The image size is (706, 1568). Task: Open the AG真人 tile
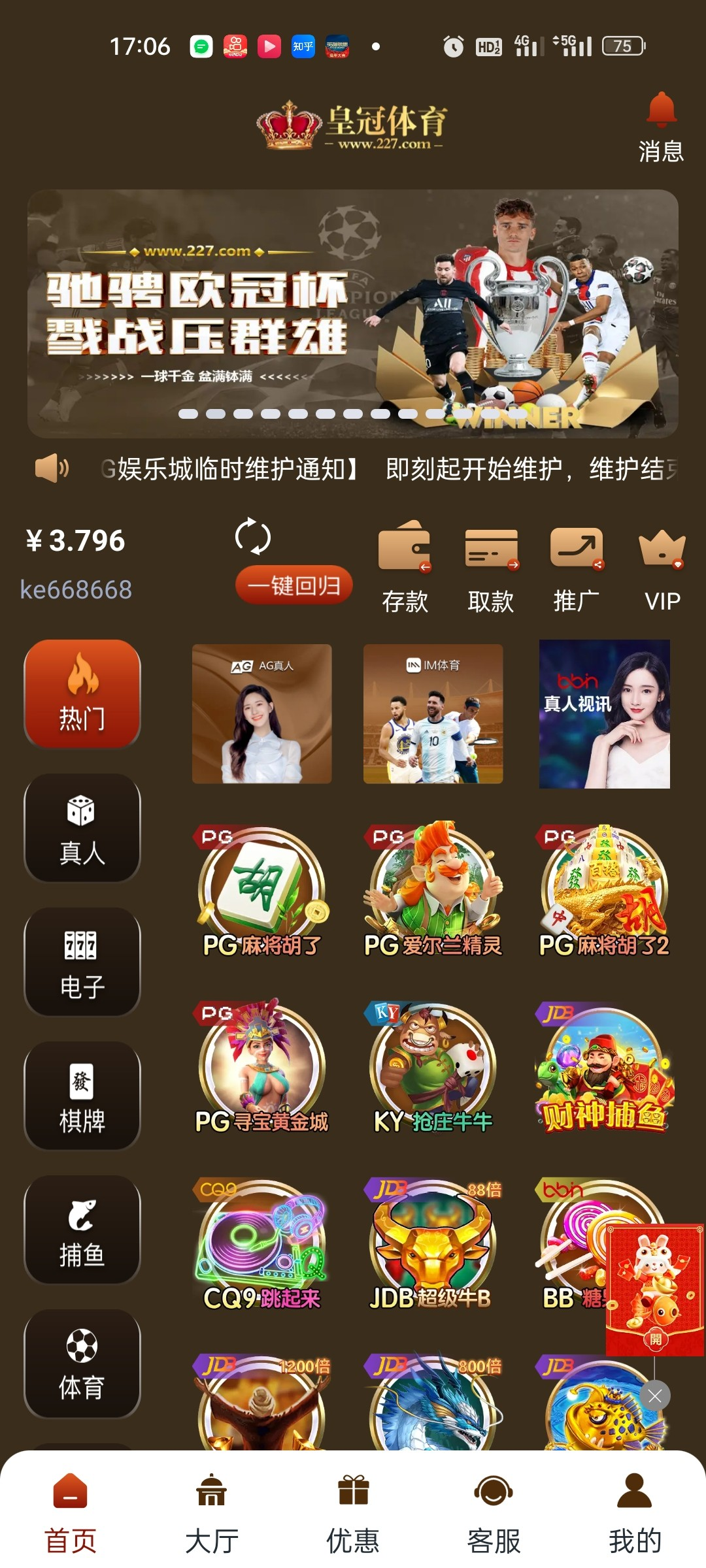click(261, 713)
